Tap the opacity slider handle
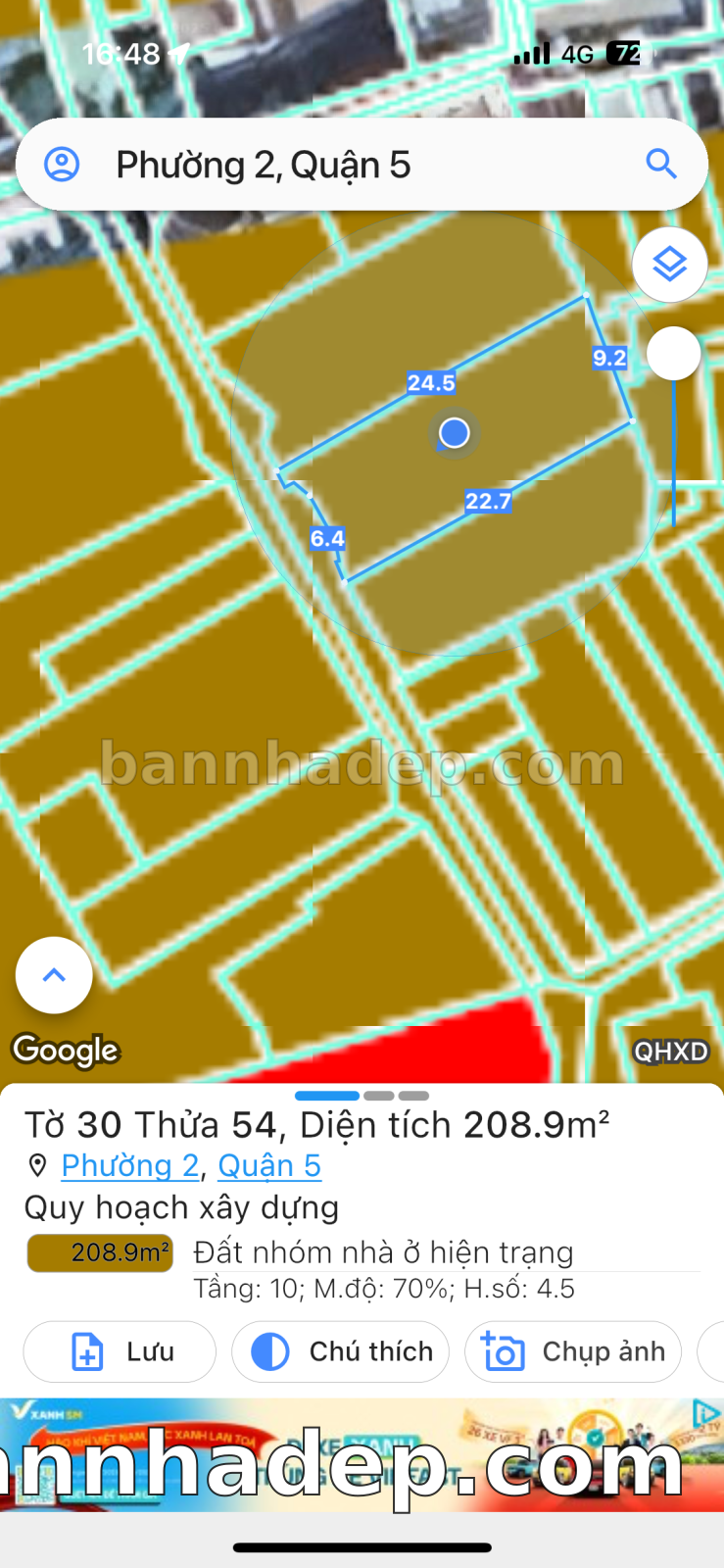The width and height of the screenshot is (724, 1568). (x=674, y=354)
